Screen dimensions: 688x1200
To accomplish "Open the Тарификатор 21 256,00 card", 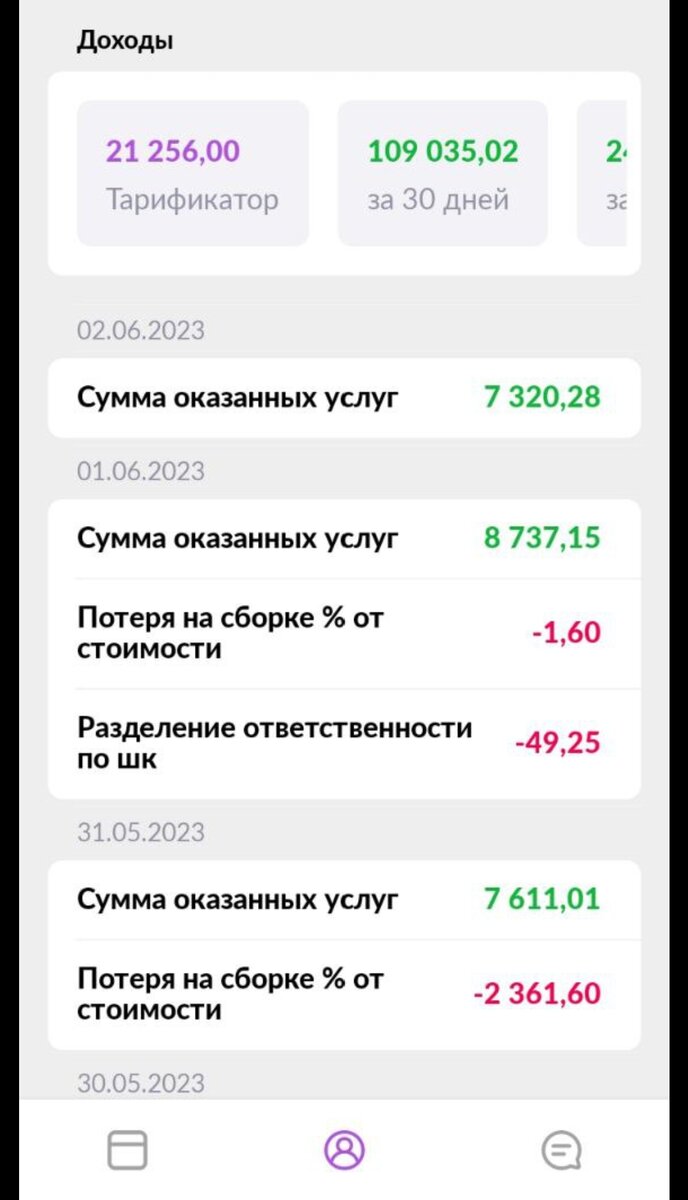I will point(193,173).
